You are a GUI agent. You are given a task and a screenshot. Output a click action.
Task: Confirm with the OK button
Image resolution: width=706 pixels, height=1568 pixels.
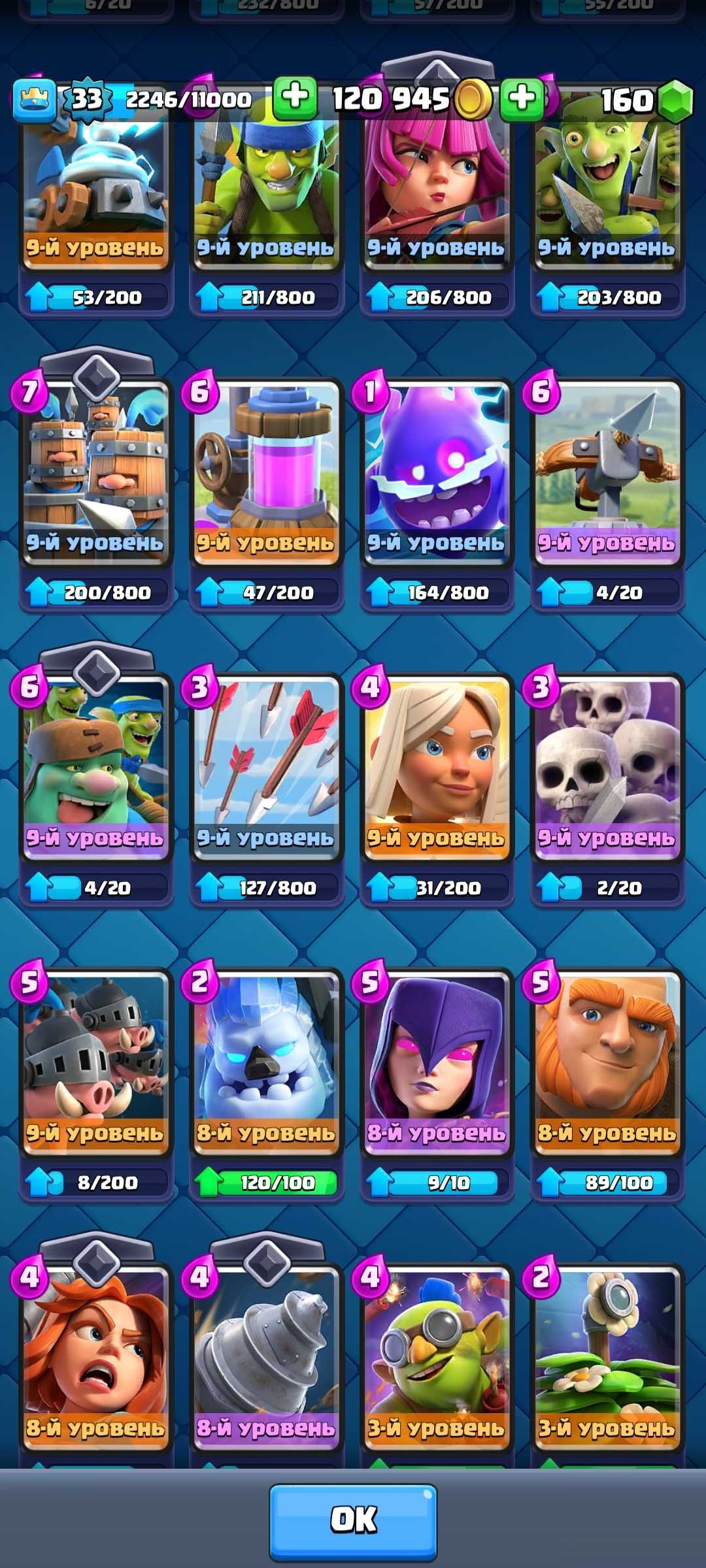(353, 1521)
